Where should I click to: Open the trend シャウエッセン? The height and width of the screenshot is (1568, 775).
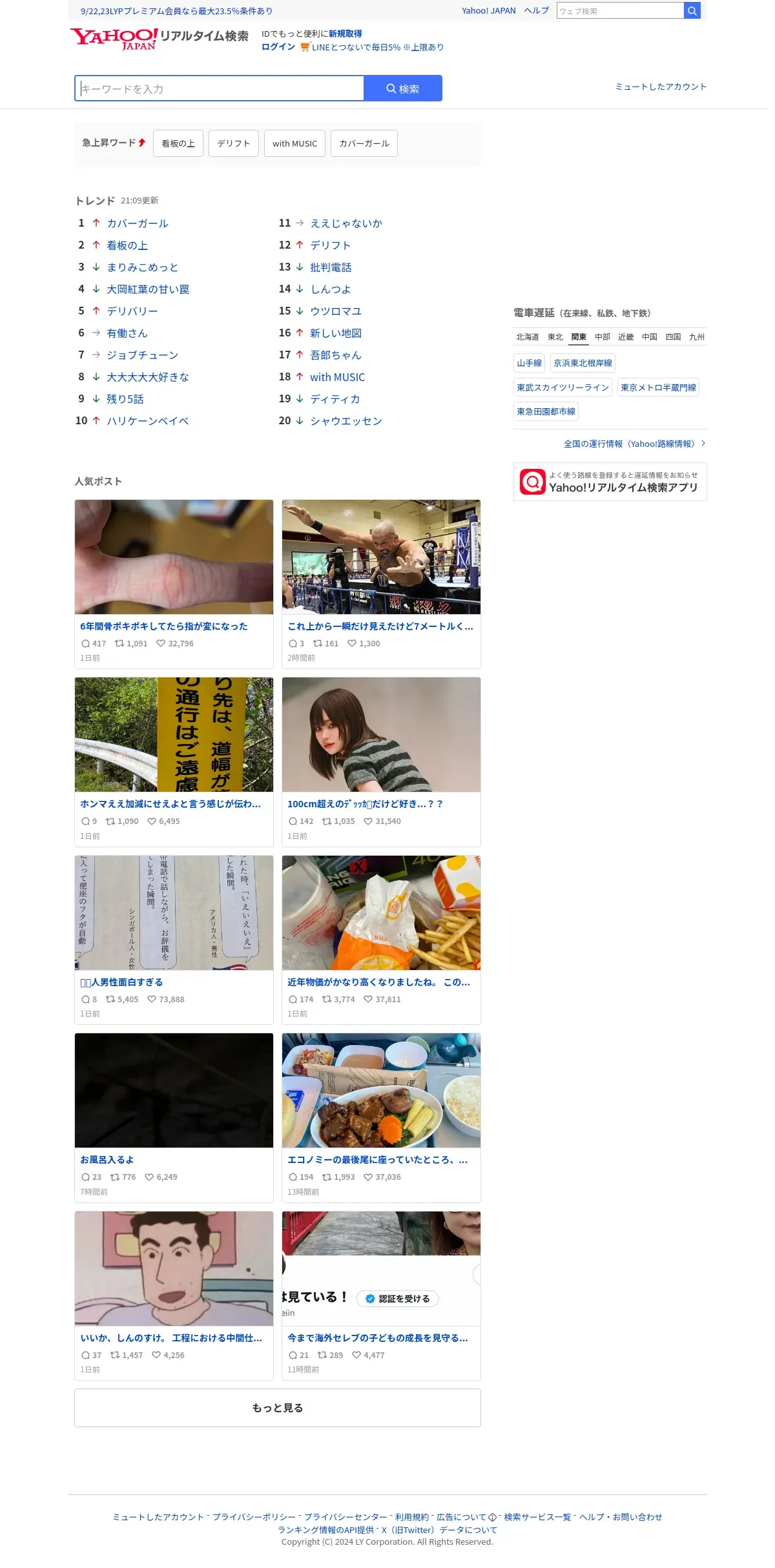click(x=346, y=421)
